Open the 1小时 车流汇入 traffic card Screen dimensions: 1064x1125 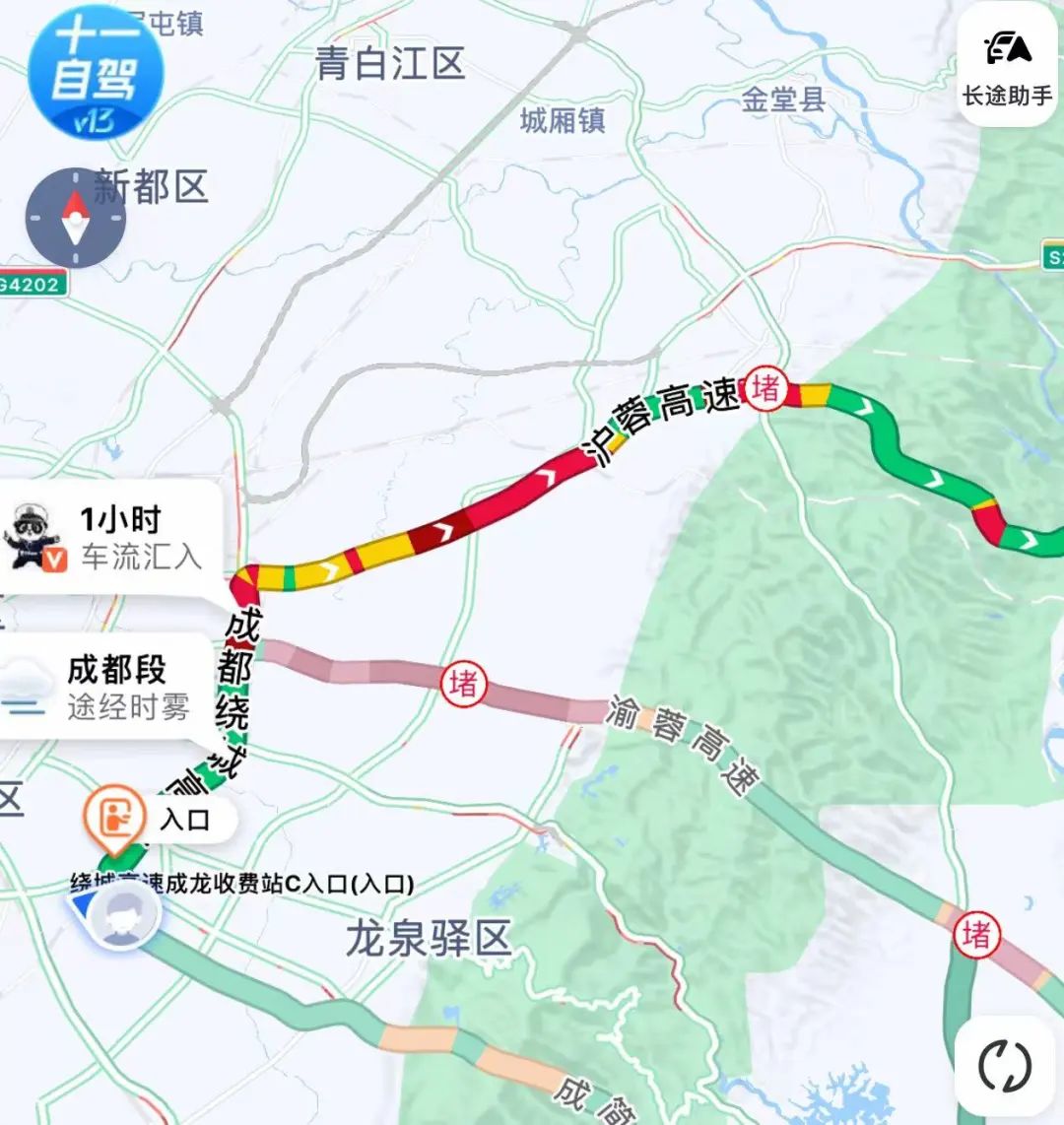110,538
